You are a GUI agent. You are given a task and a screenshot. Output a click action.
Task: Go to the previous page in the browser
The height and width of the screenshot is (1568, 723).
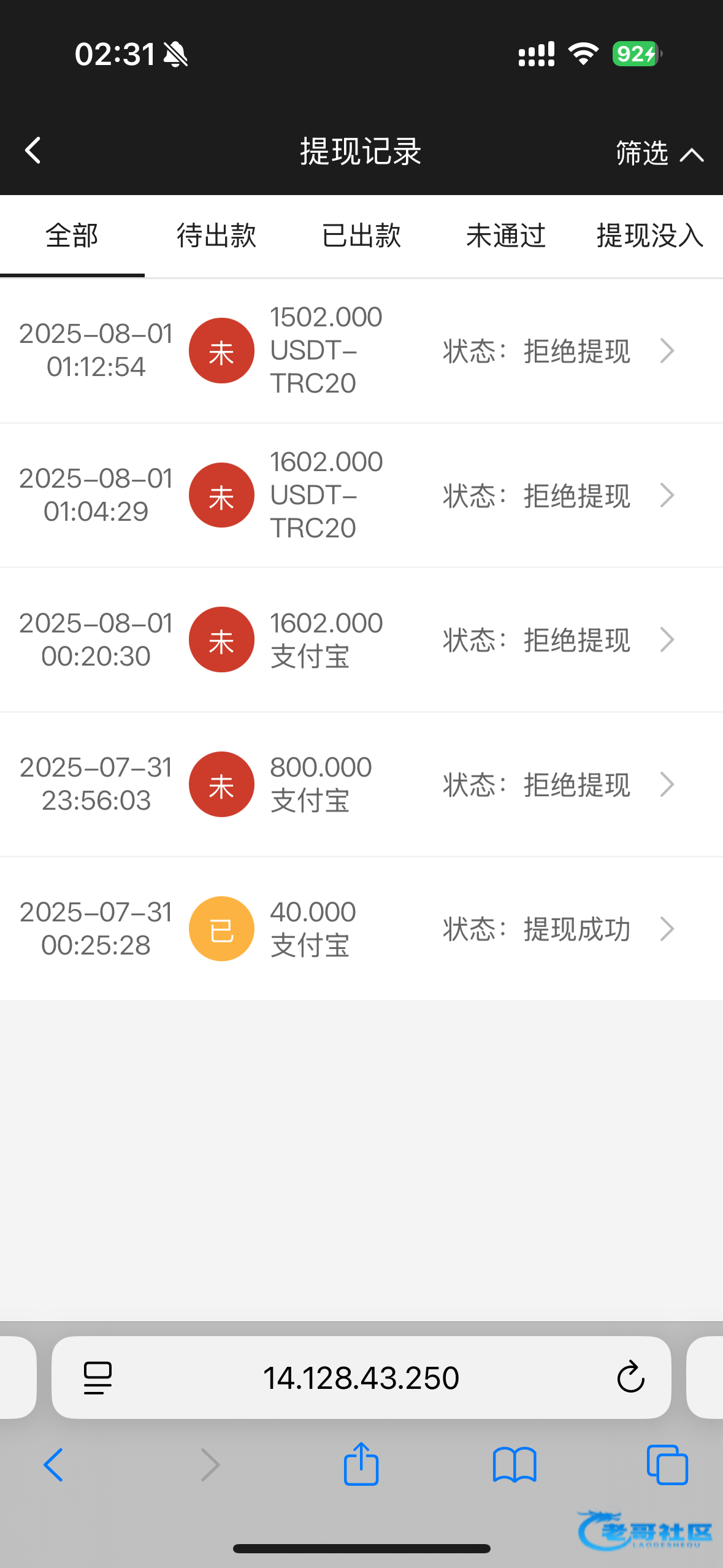tap(54, 1465)
